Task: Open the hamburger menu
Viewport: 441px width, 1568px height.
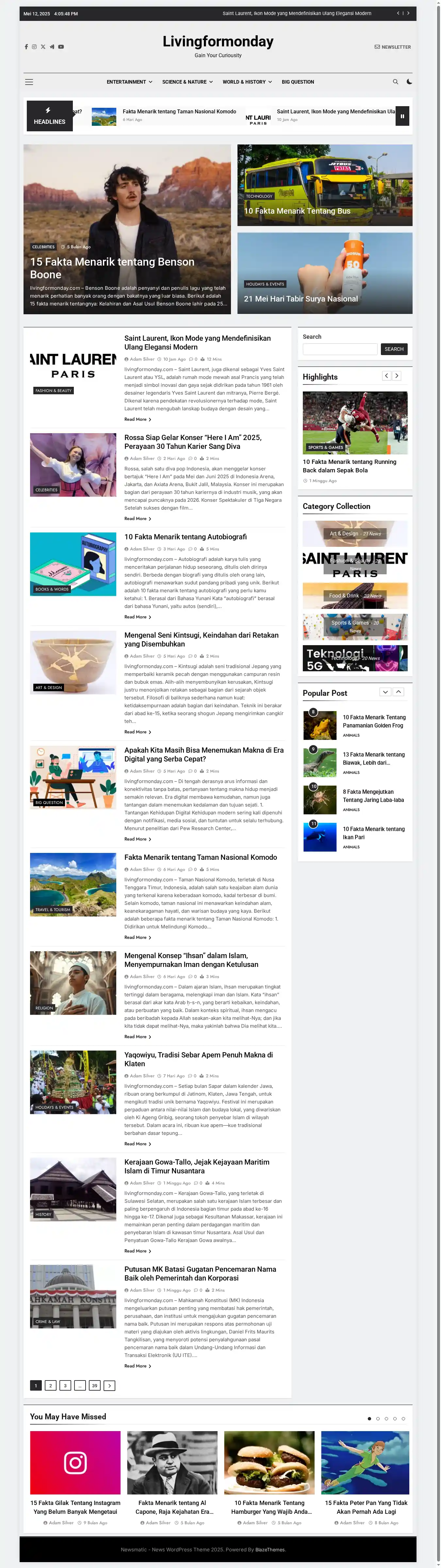Action: click(x=29, y=82)
